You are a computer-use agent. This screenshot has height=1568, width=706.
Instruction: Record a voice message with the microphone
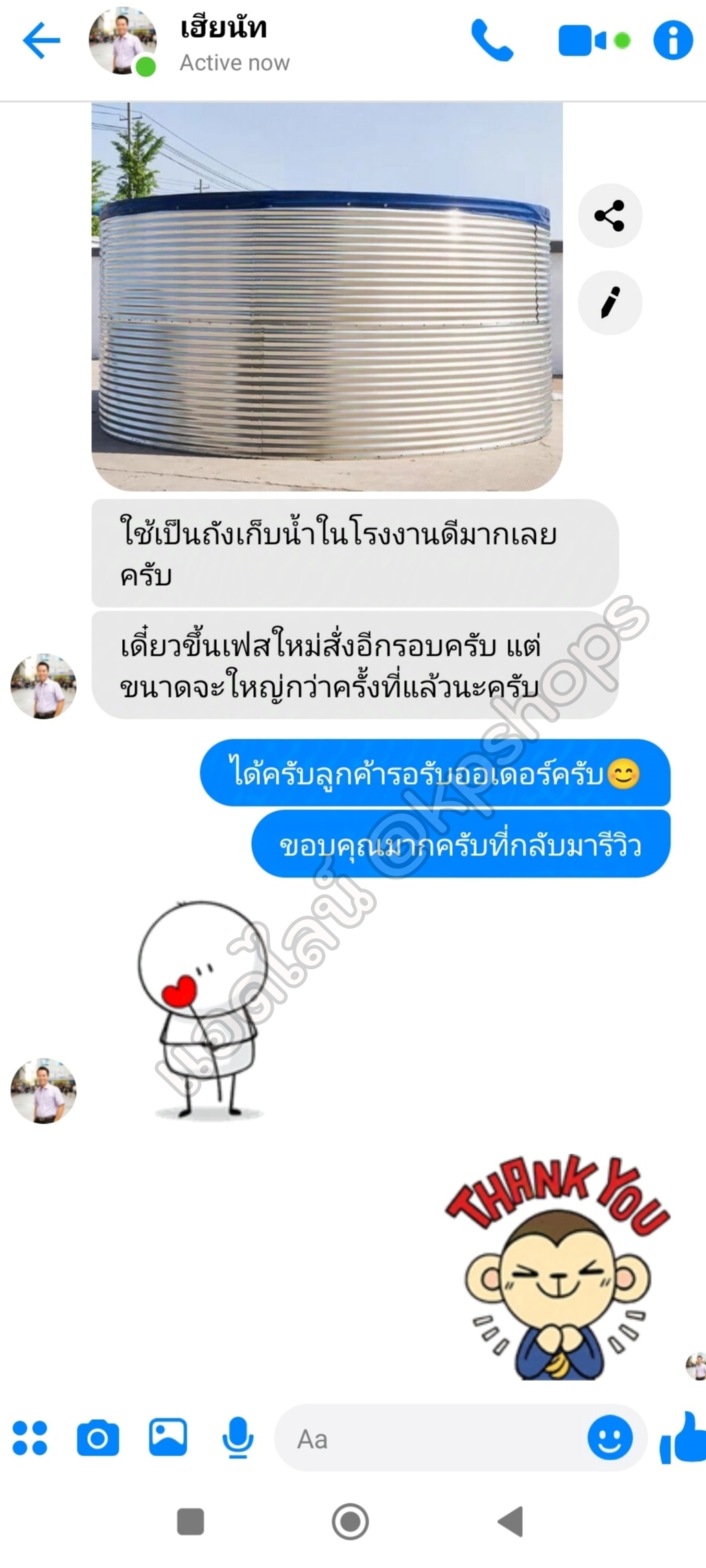click(x=237, y=1437)
